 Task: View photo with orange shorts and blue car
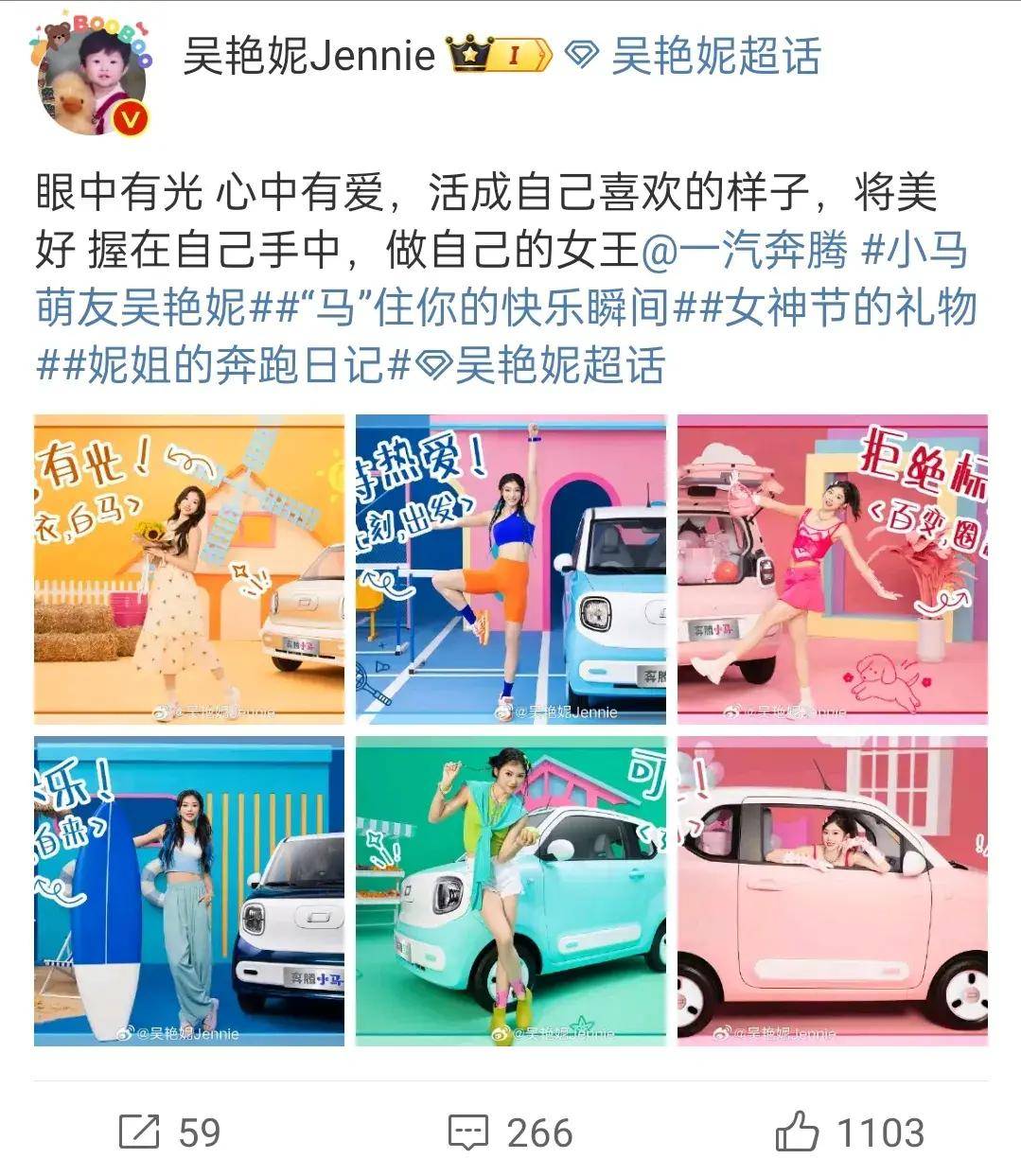click(511, 570)
